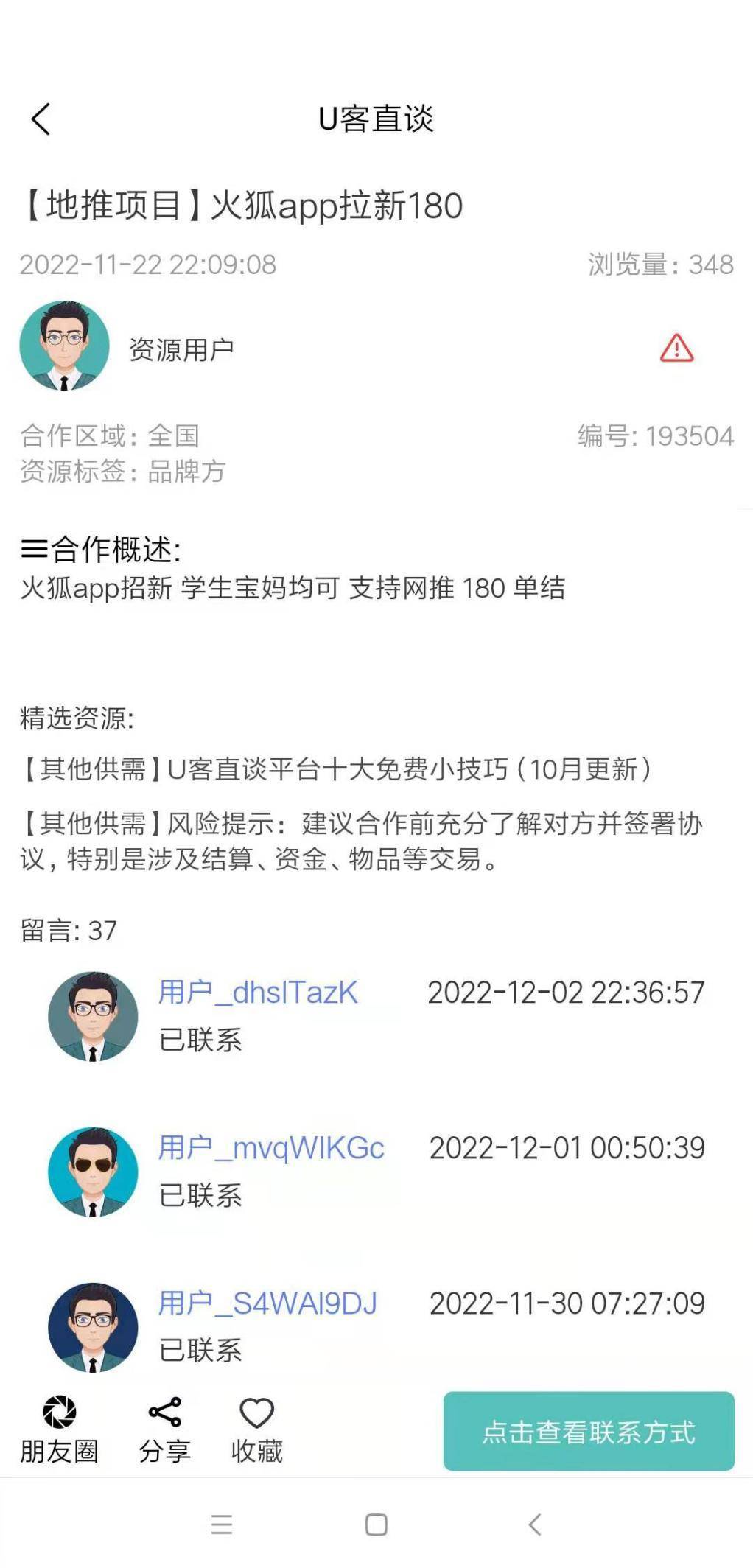
Task: Add this post to 收藏 favorites
Action: click(x=256, y=1429)
